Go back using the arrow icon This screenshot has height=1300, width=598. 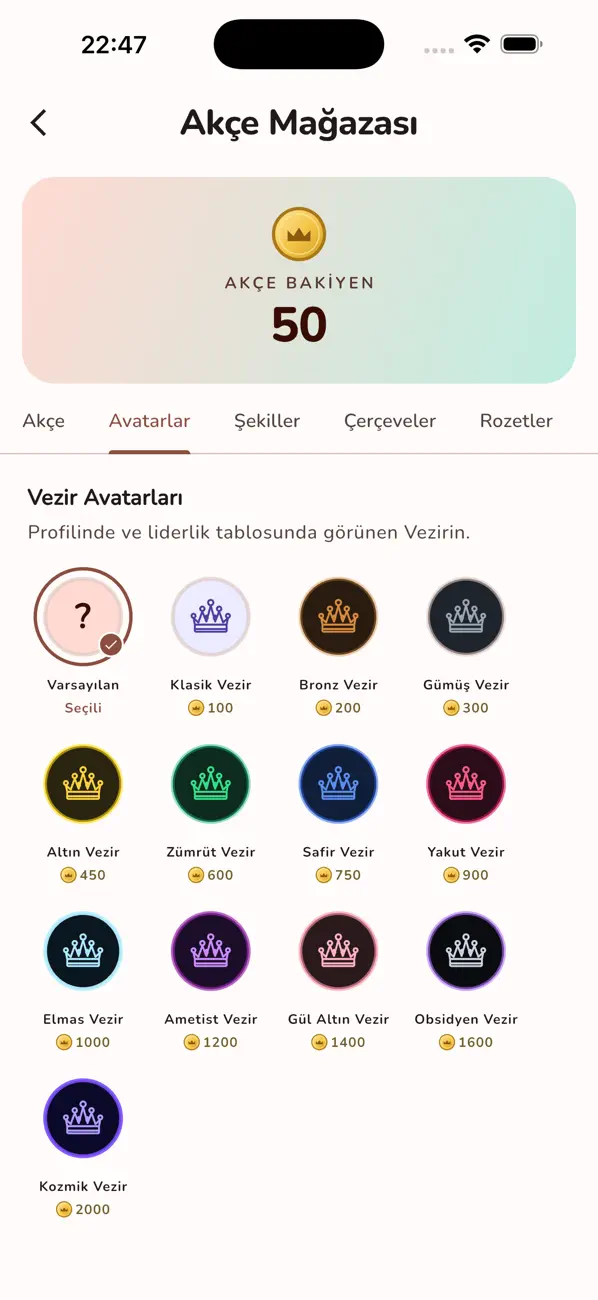38,123
